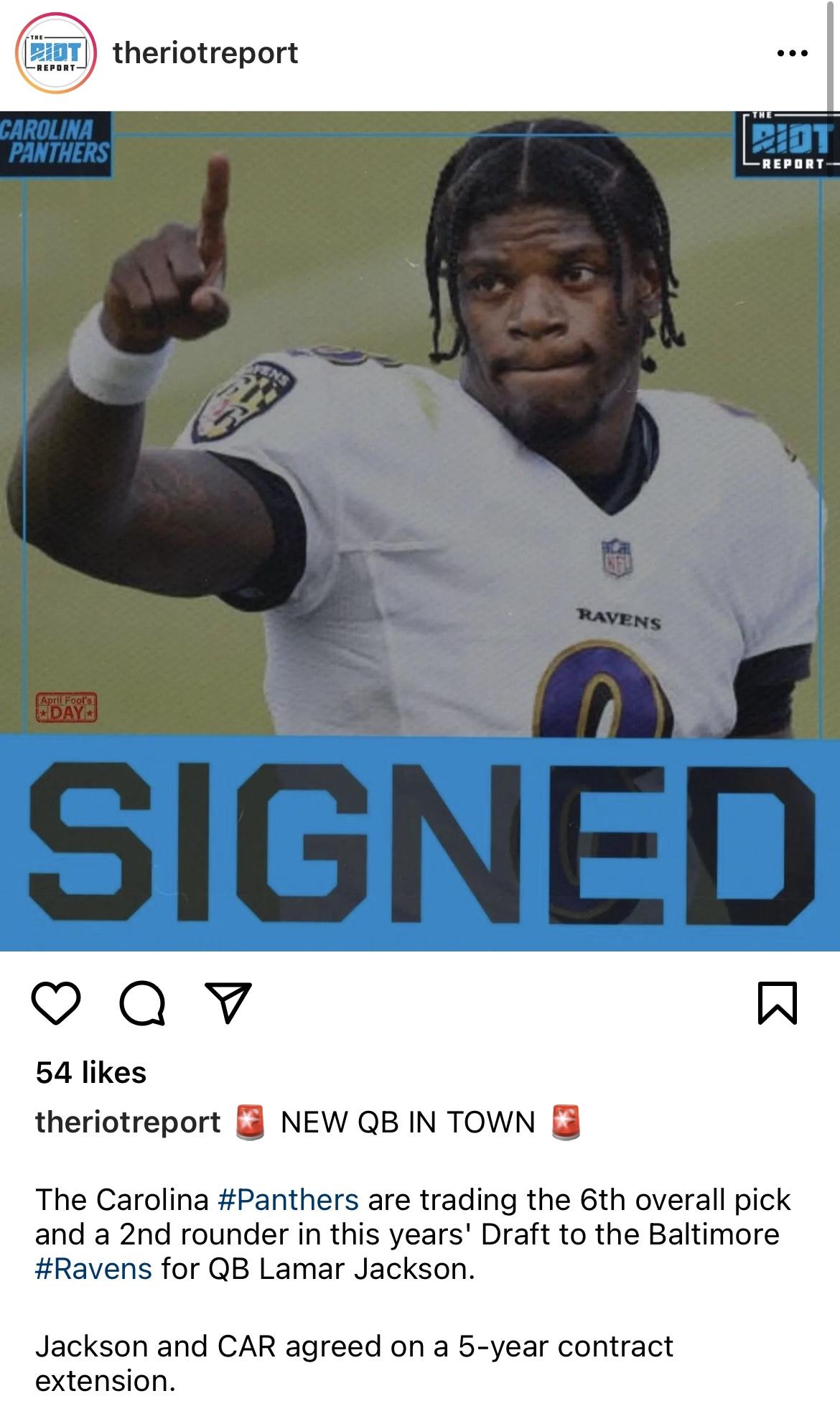The height and width of the screenshot is (1424, 840).
Task: View the 54 likes list
Action: click(x=91, y=1072)
